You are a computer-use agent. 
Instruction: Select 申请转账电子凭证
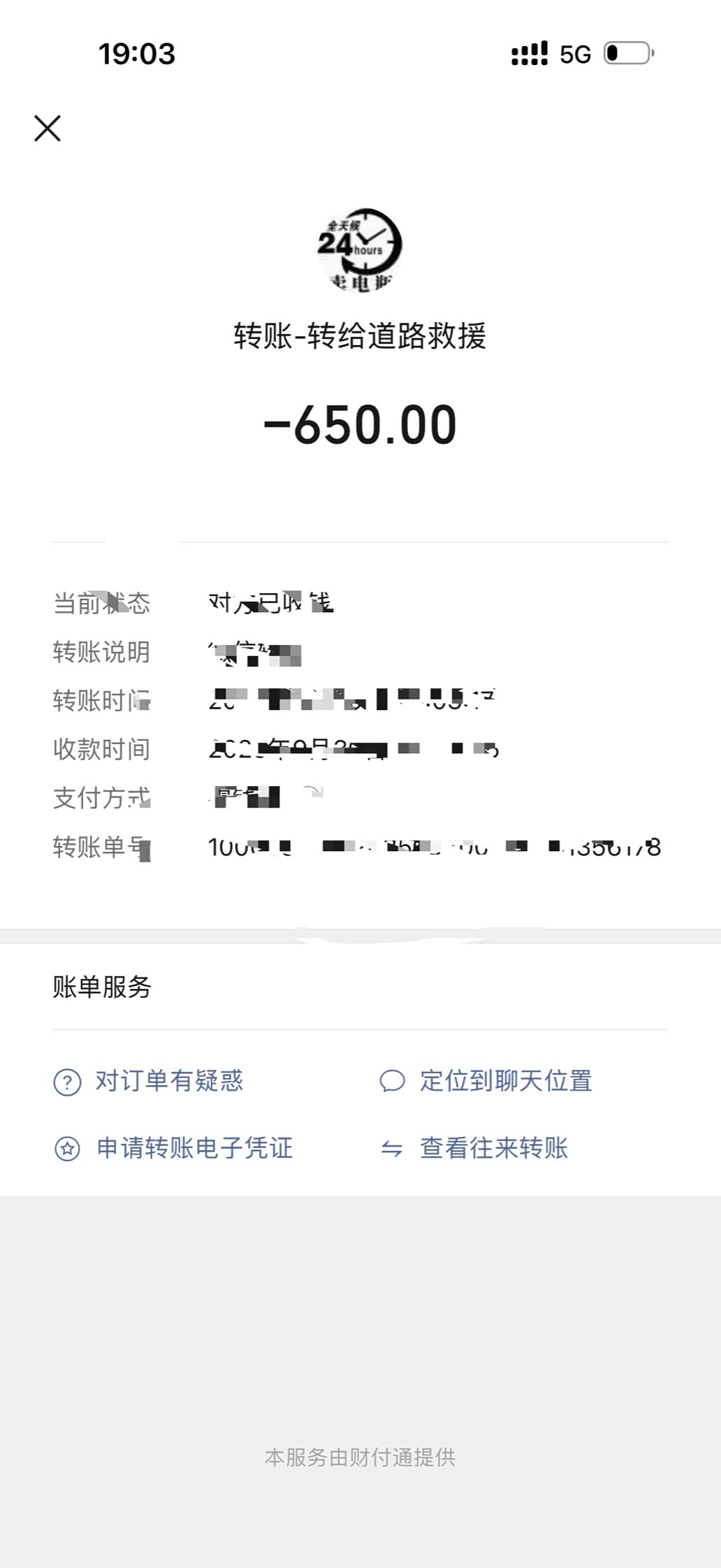(x=173, y=1148)
